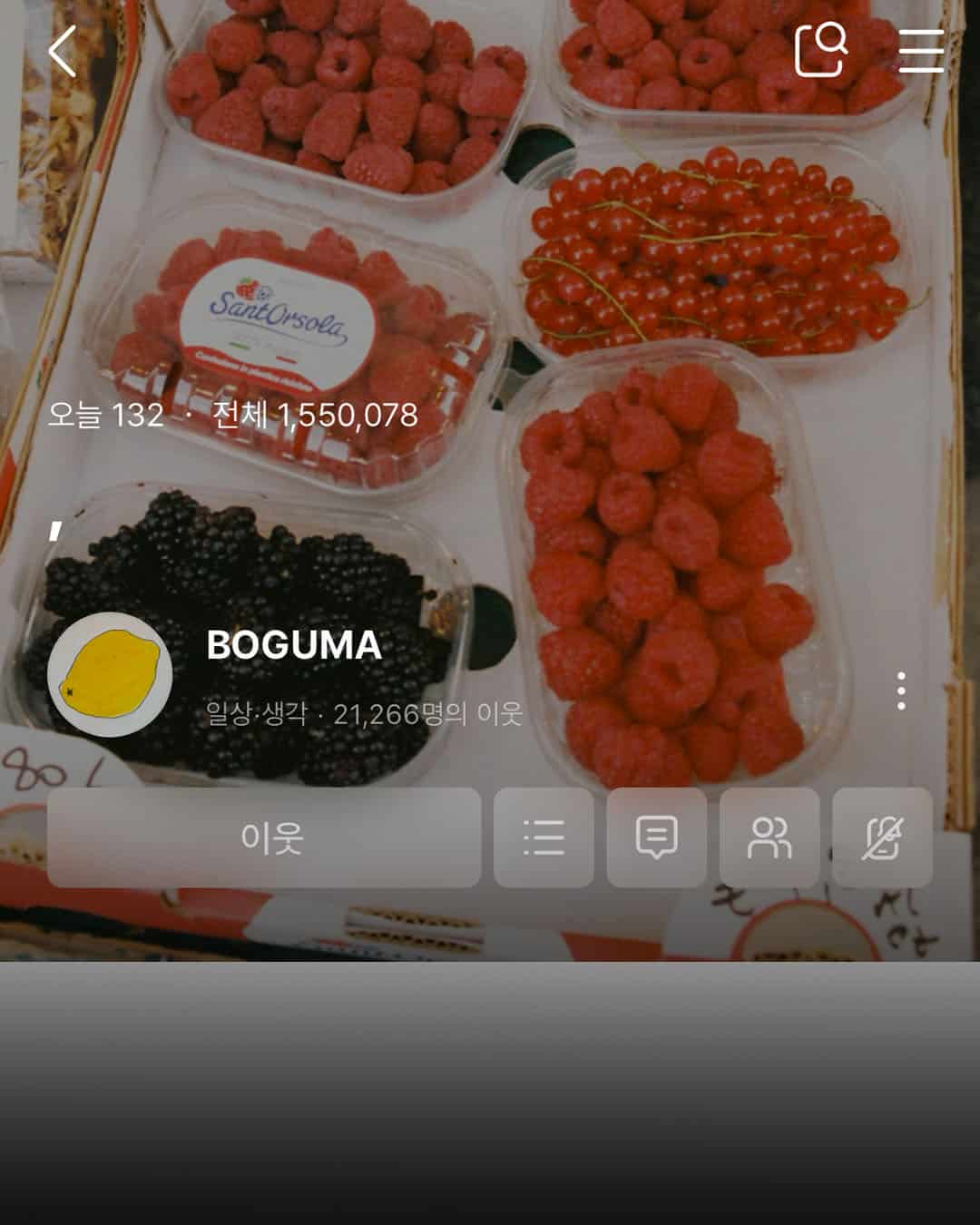Tap the crossed-out notification bell

point(882,837)
